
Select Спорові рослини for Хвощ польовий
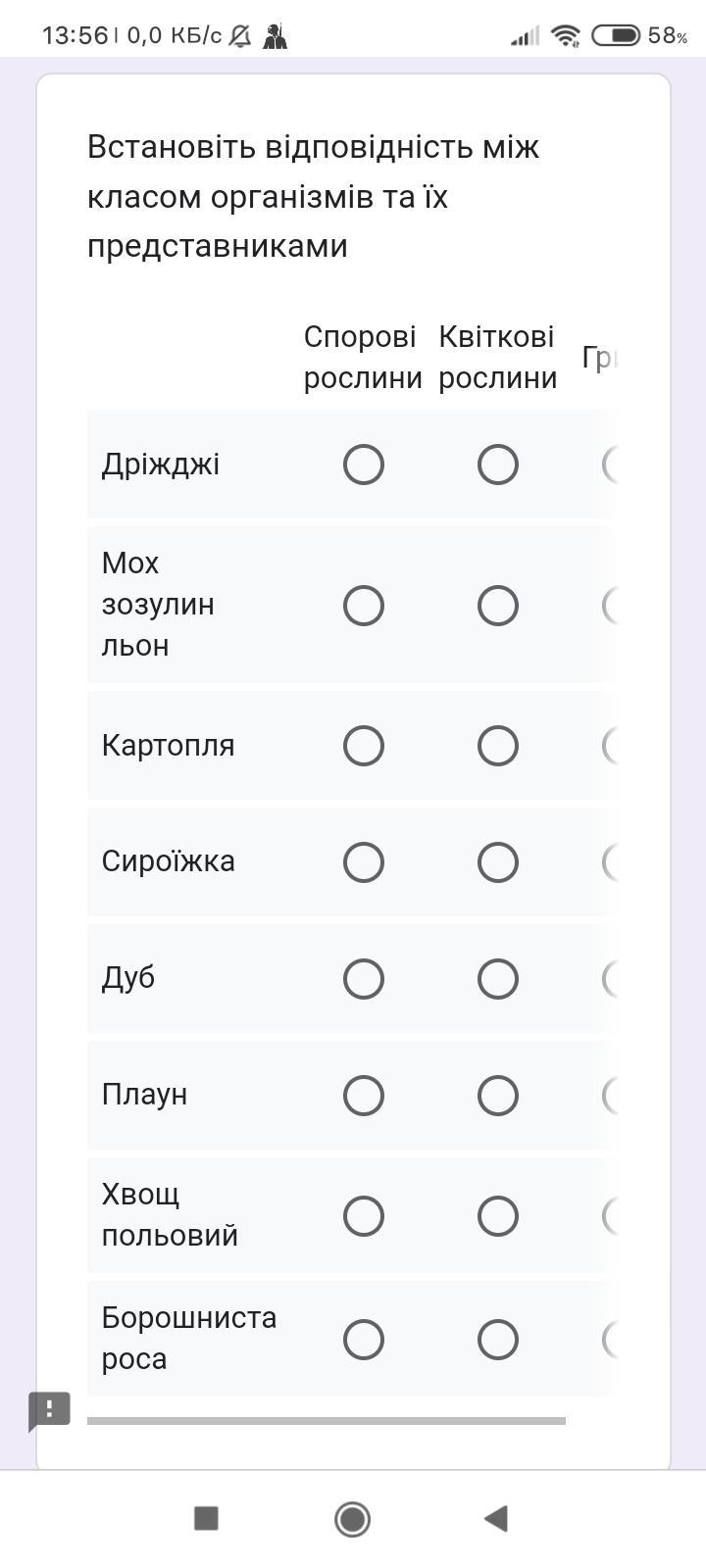[363, 1216]
